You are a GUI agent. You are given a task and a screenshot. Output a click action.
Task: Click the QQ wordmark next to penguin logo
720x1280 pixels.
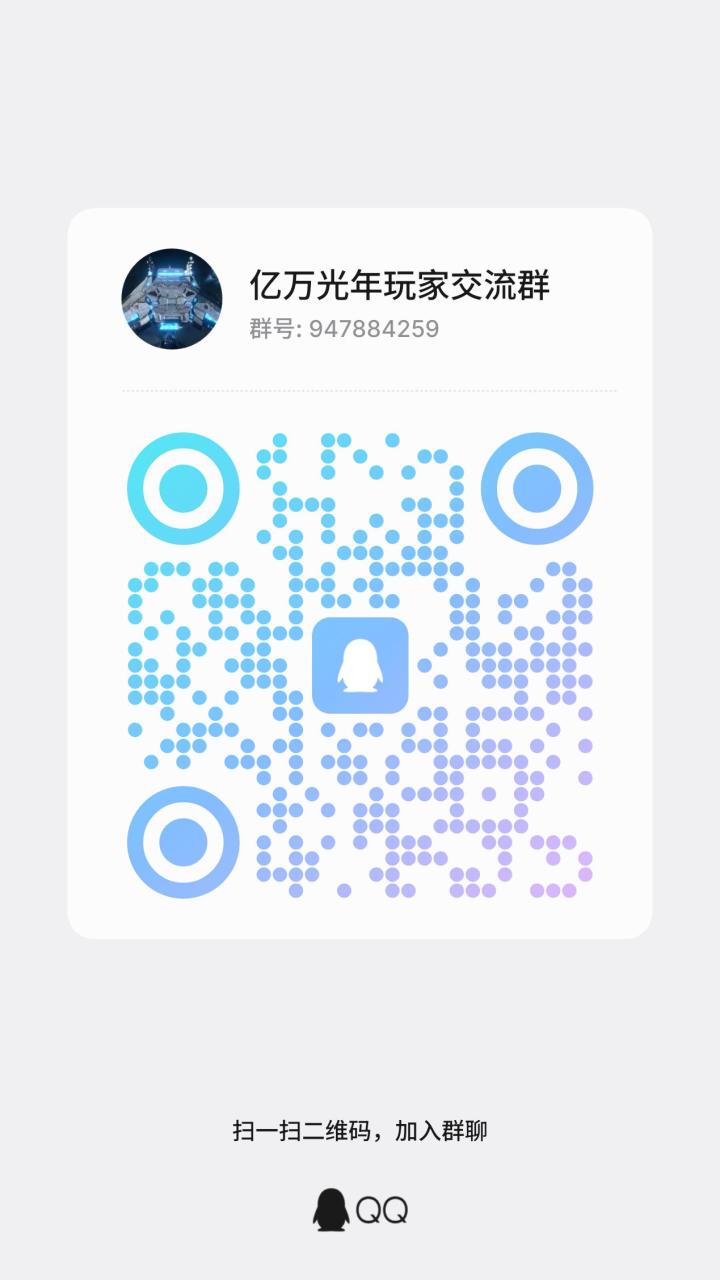point(384,1208)
